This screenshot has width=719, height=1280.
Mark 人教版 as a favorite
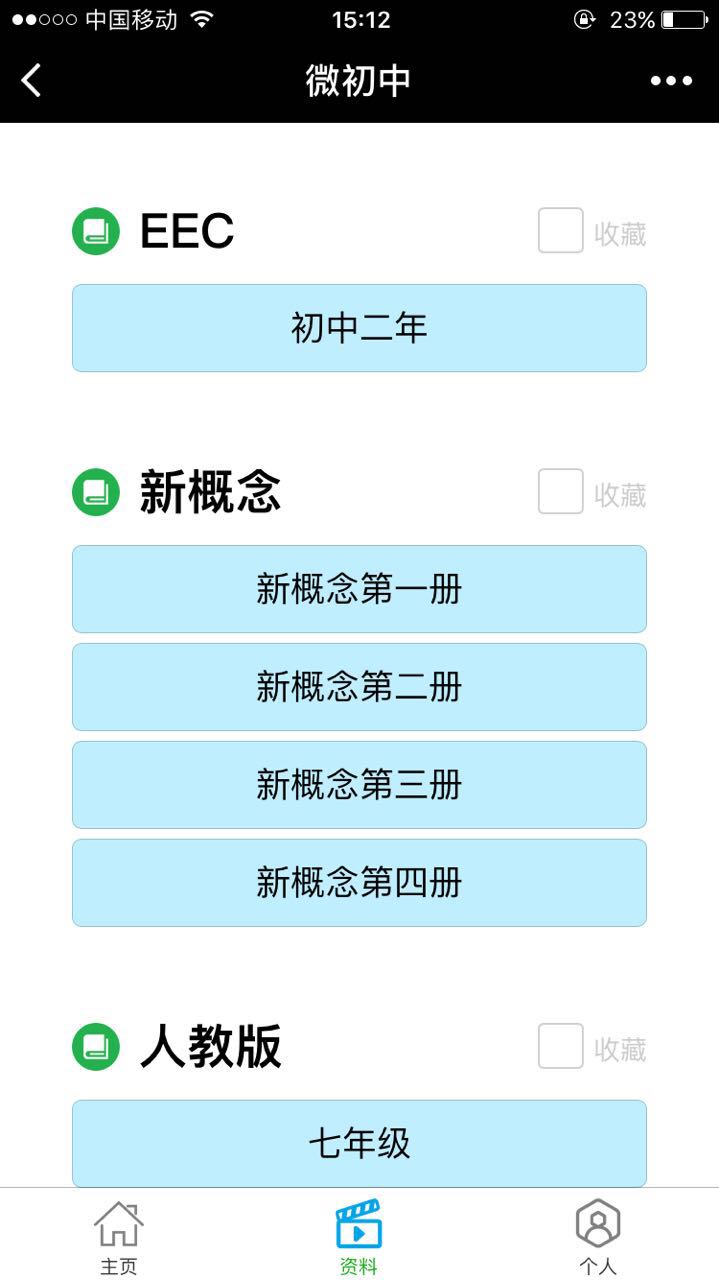pos(561,1047)
